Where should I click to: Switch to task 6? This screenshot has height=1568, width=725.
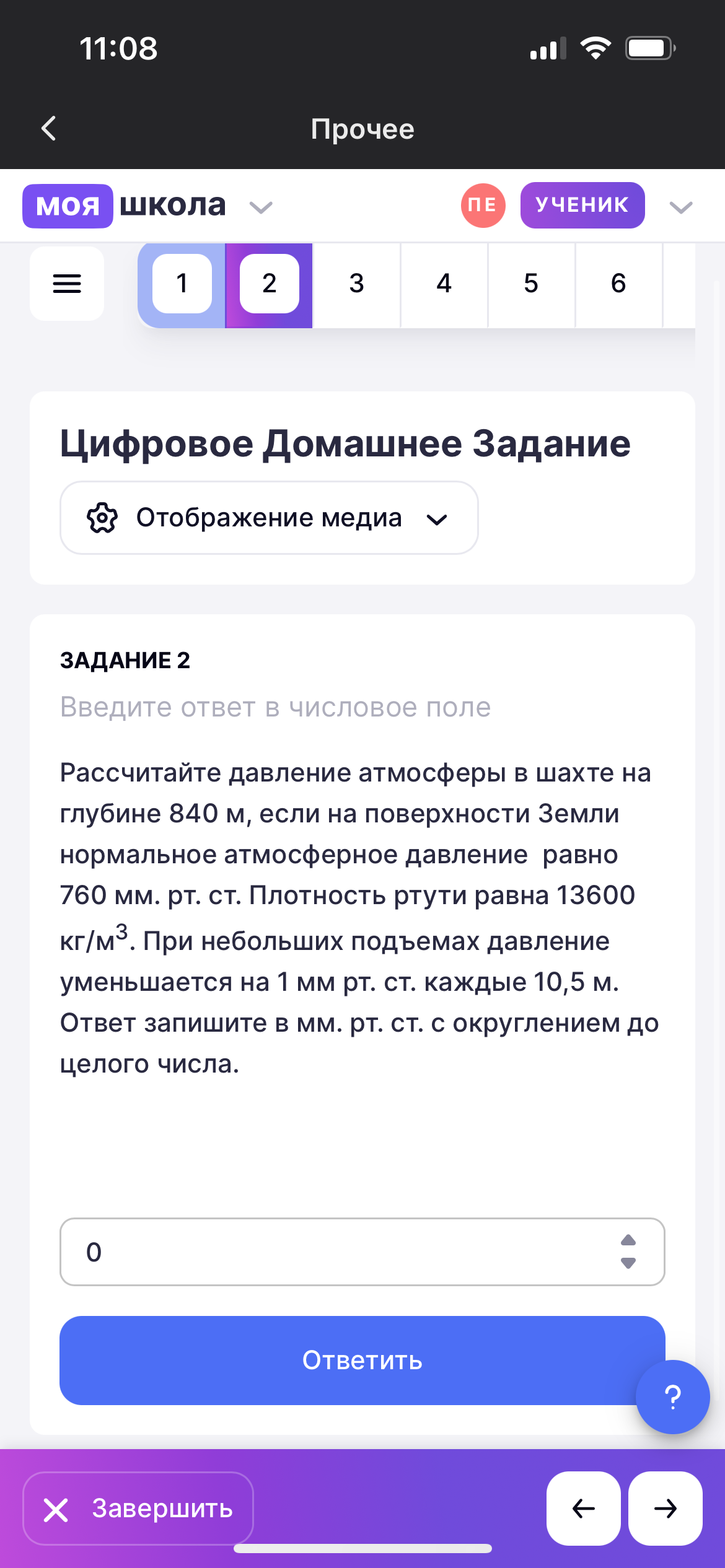pyautogui.click(x=618, y=284)
